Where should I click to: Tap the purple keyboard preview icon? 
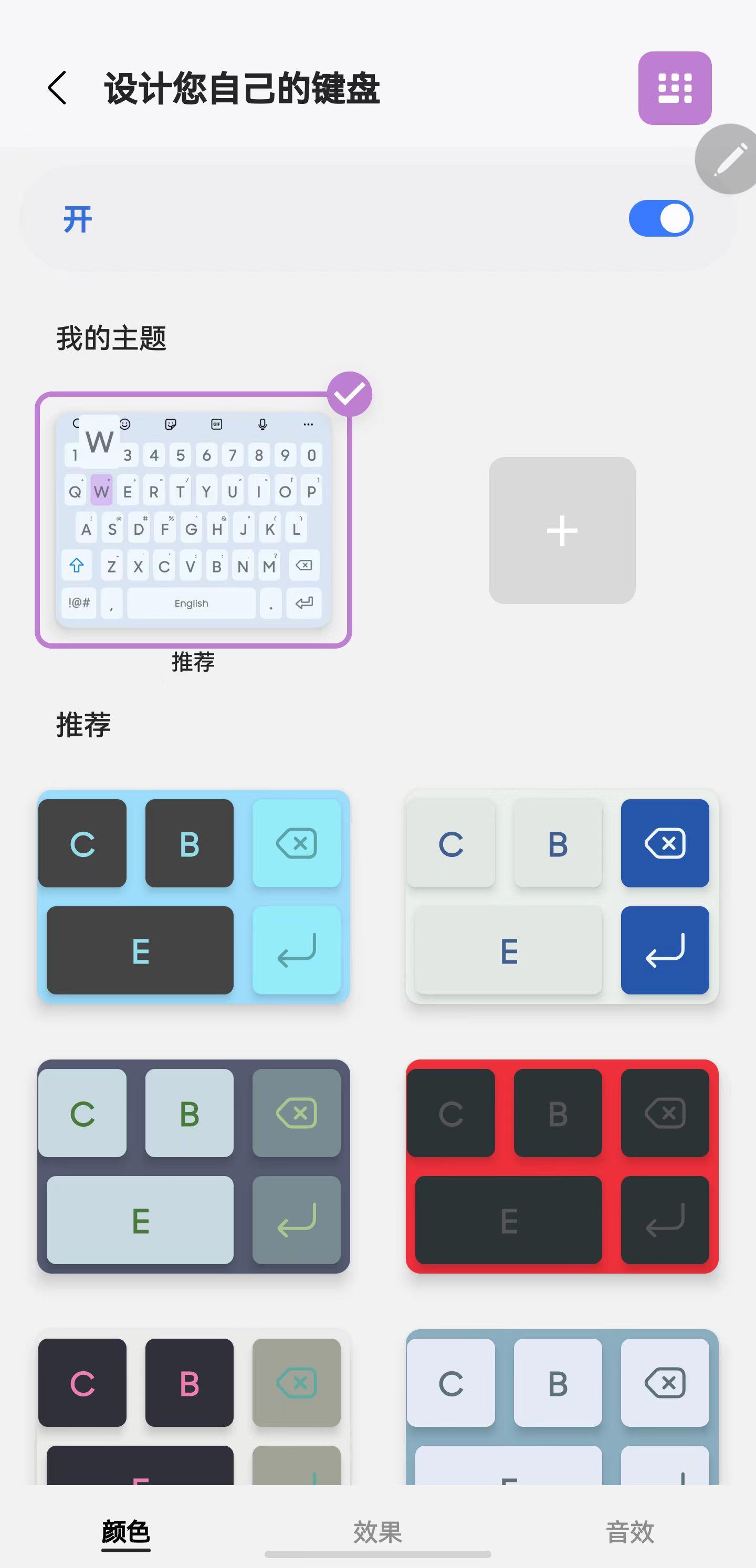(675, 88)
